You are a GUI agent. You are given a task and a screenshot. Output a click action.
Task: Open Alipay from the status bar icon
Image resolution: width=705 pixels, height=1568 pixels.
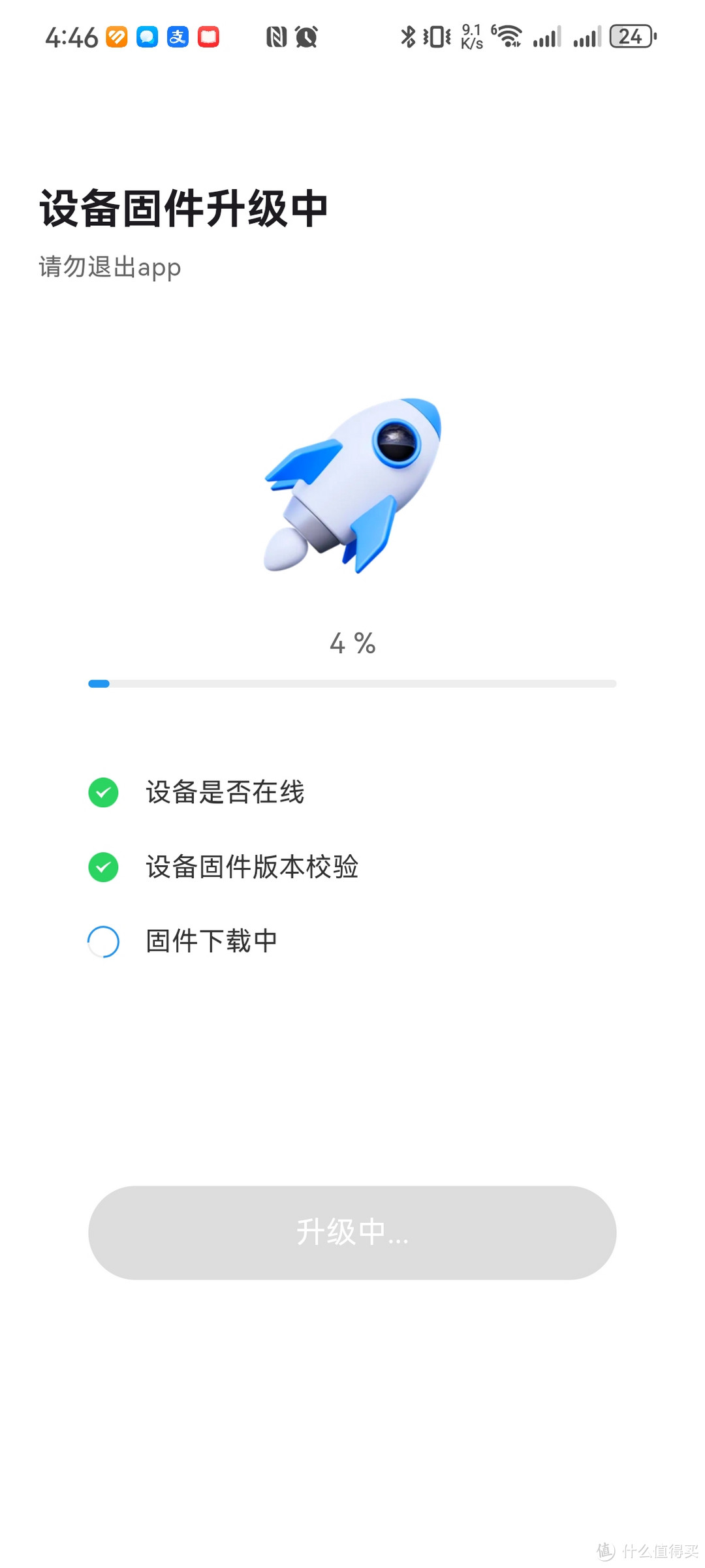point(176,37)
